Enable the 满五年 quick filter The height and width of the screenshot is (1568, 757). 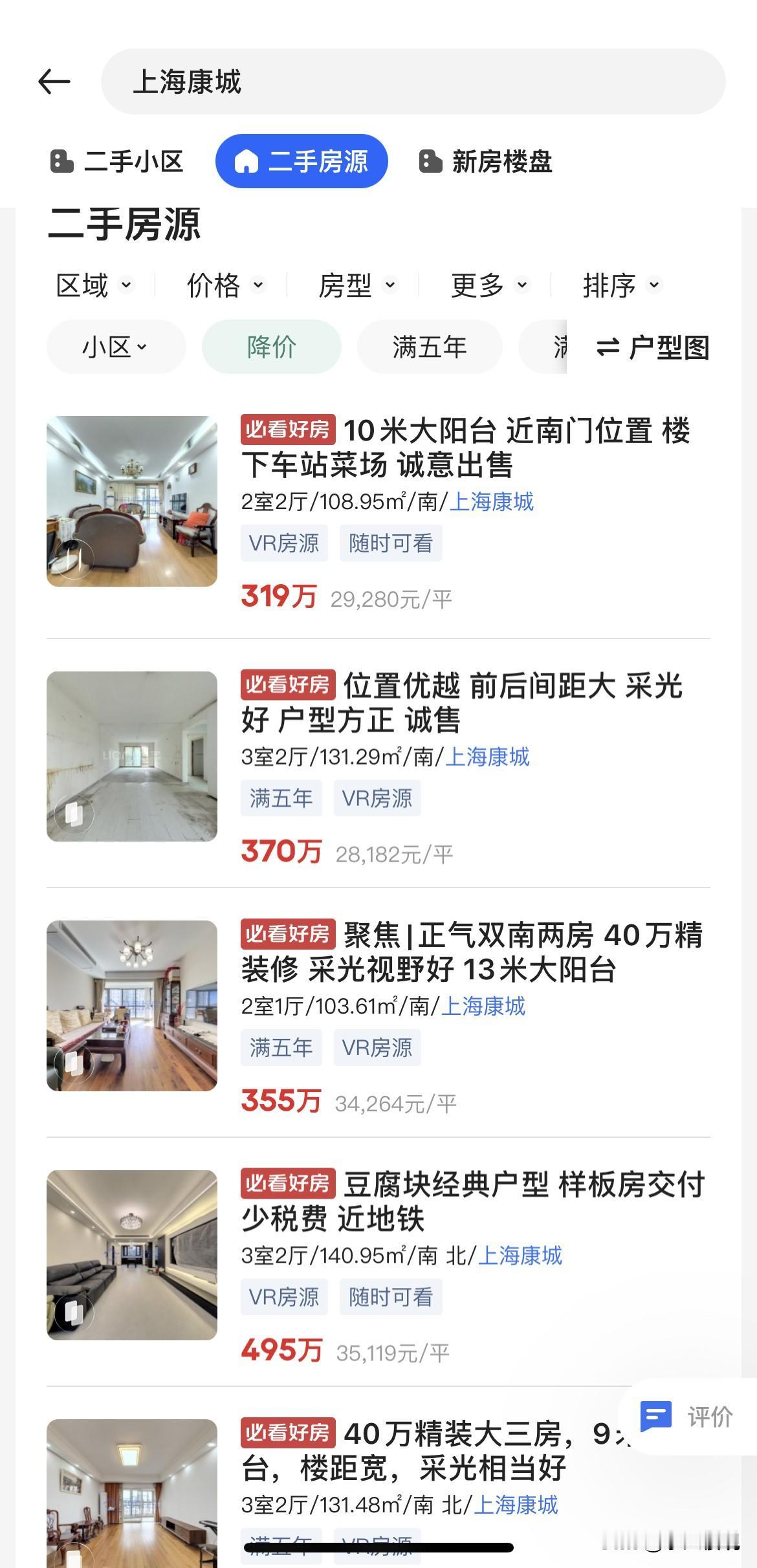pyautogui.click(x=430, y=347)
